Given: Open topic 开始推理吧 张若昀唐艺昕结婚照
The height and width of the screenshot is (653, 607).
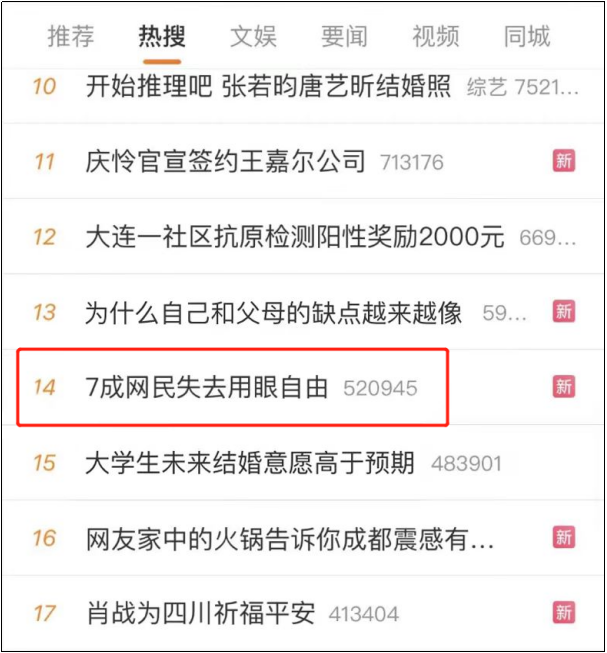Looking at the screenshot, I should 268,86.
